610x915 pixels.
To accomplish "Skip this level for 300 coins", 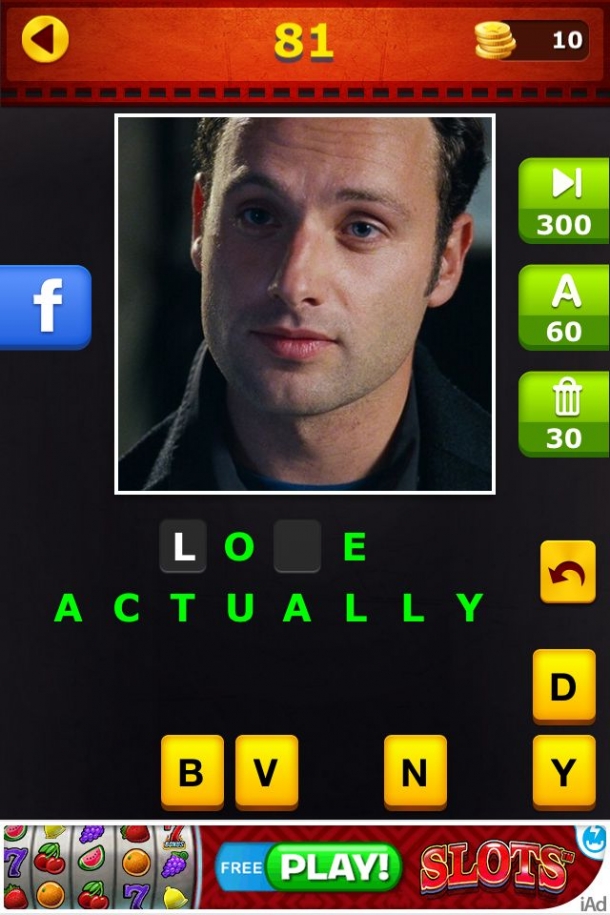I will tap(563, 200).
